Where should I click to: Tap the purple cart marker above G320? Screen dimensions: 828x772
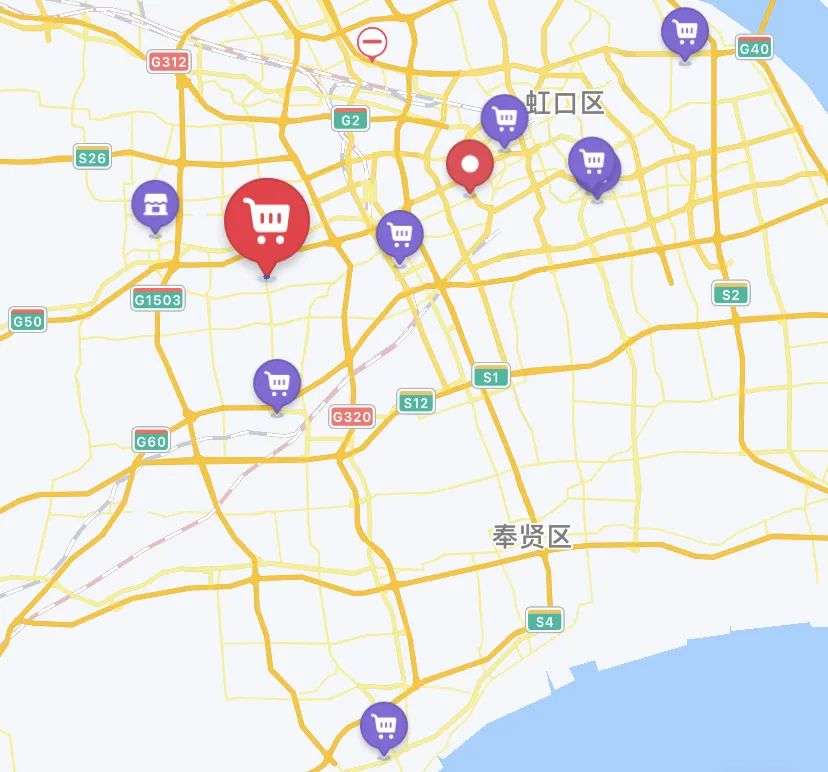tap(277, 382)
